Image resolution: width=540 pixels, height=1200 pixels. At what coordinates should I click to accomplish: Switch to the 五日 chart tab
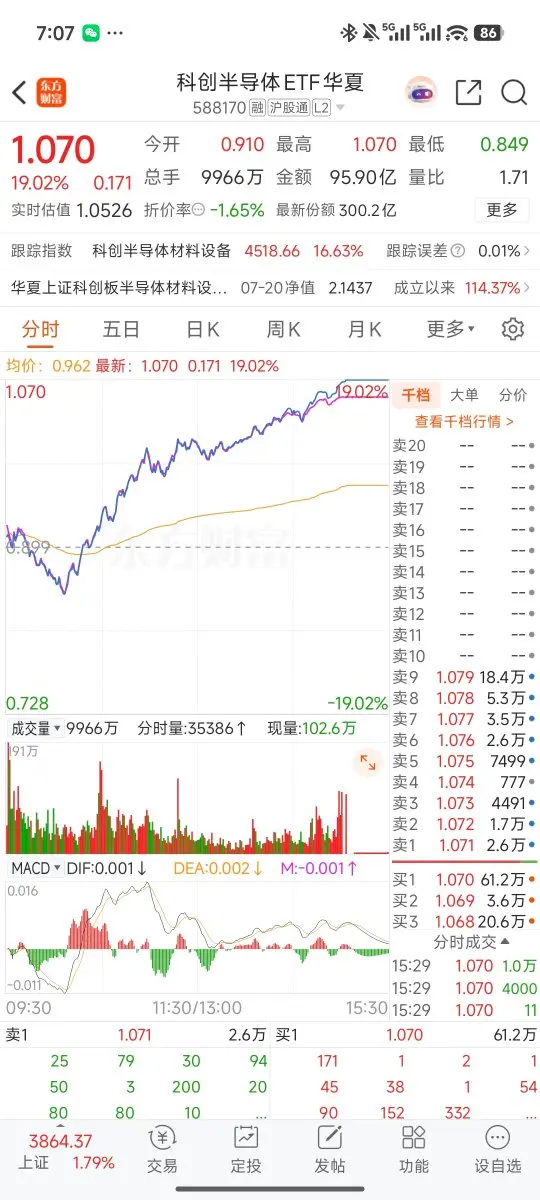coord(121,329)
